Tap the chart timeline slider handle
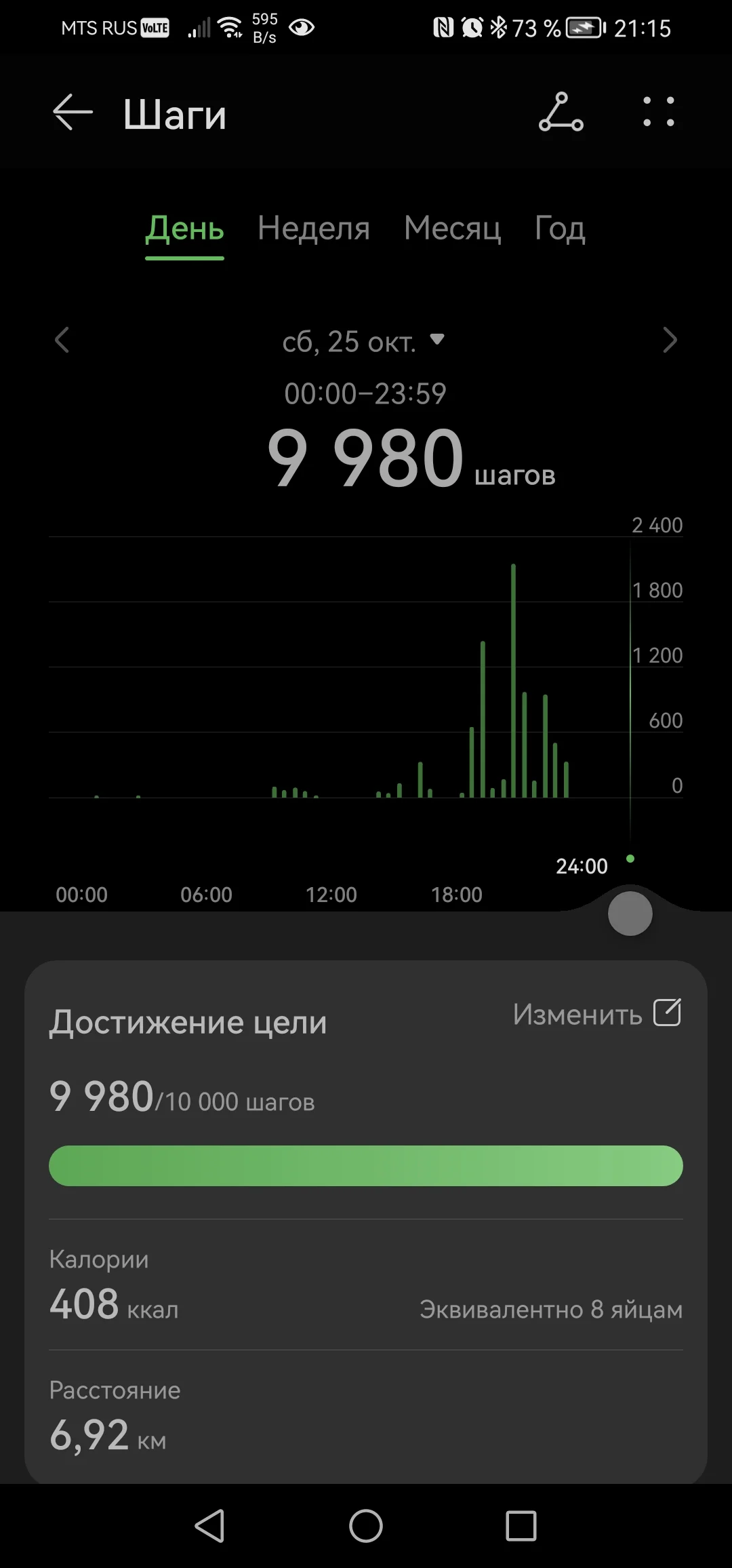 pyautogui.click(x=630, y=914)
